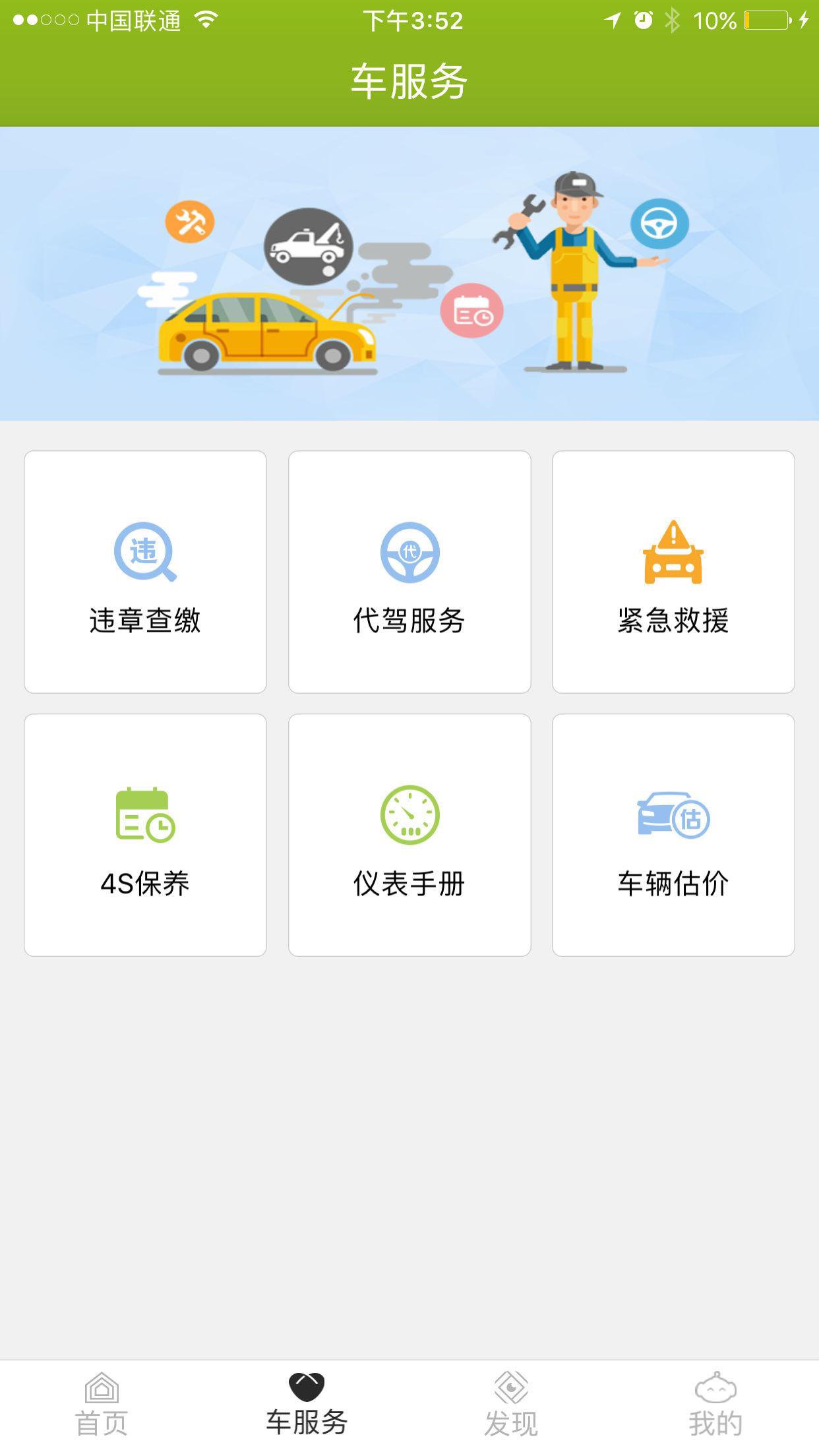Open the 我的 tab
Viewport: 819px width, 1456px height.
[715, 1404]
